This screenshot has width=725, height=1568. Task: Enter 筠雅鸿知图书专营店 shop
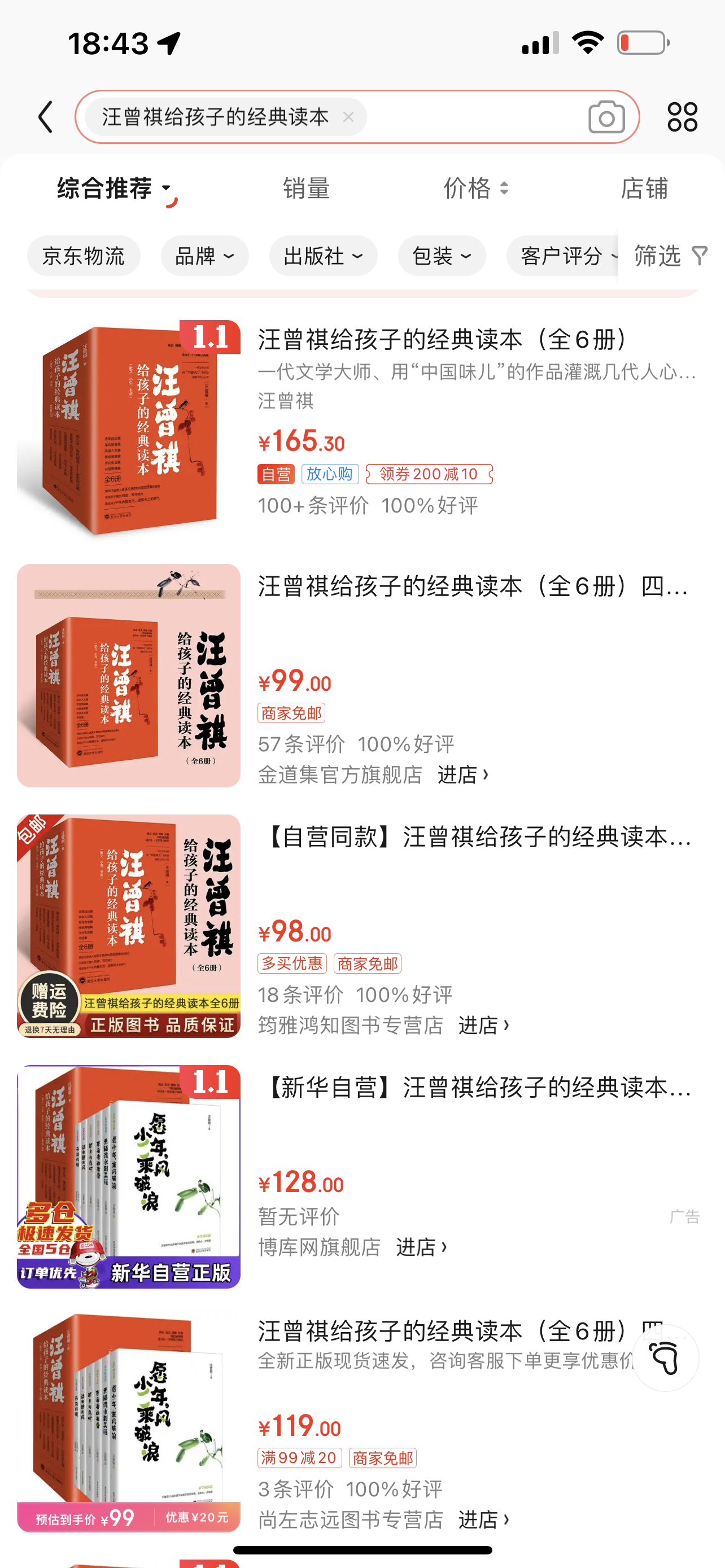(x=483, y=1026)
